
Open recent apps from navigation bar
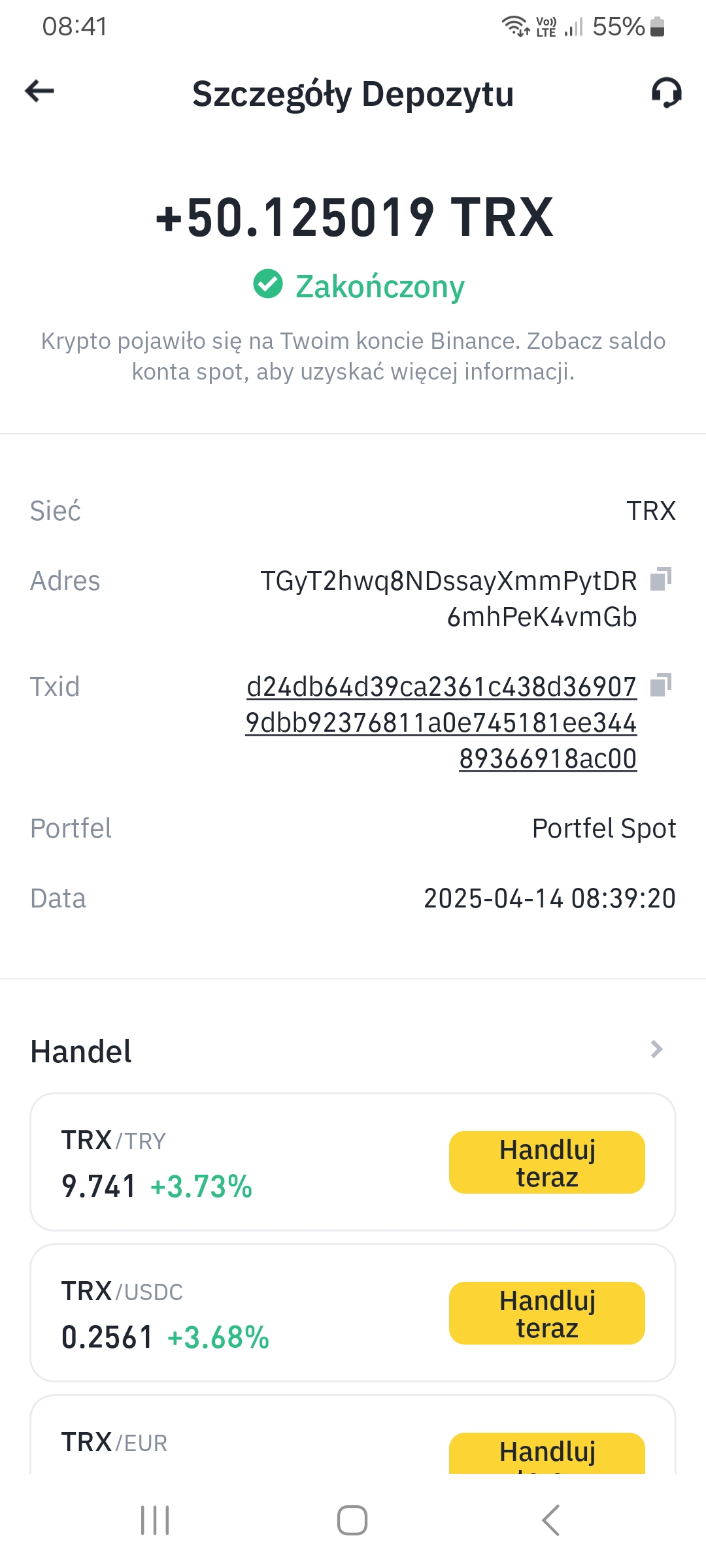[x=155, y=1520]
